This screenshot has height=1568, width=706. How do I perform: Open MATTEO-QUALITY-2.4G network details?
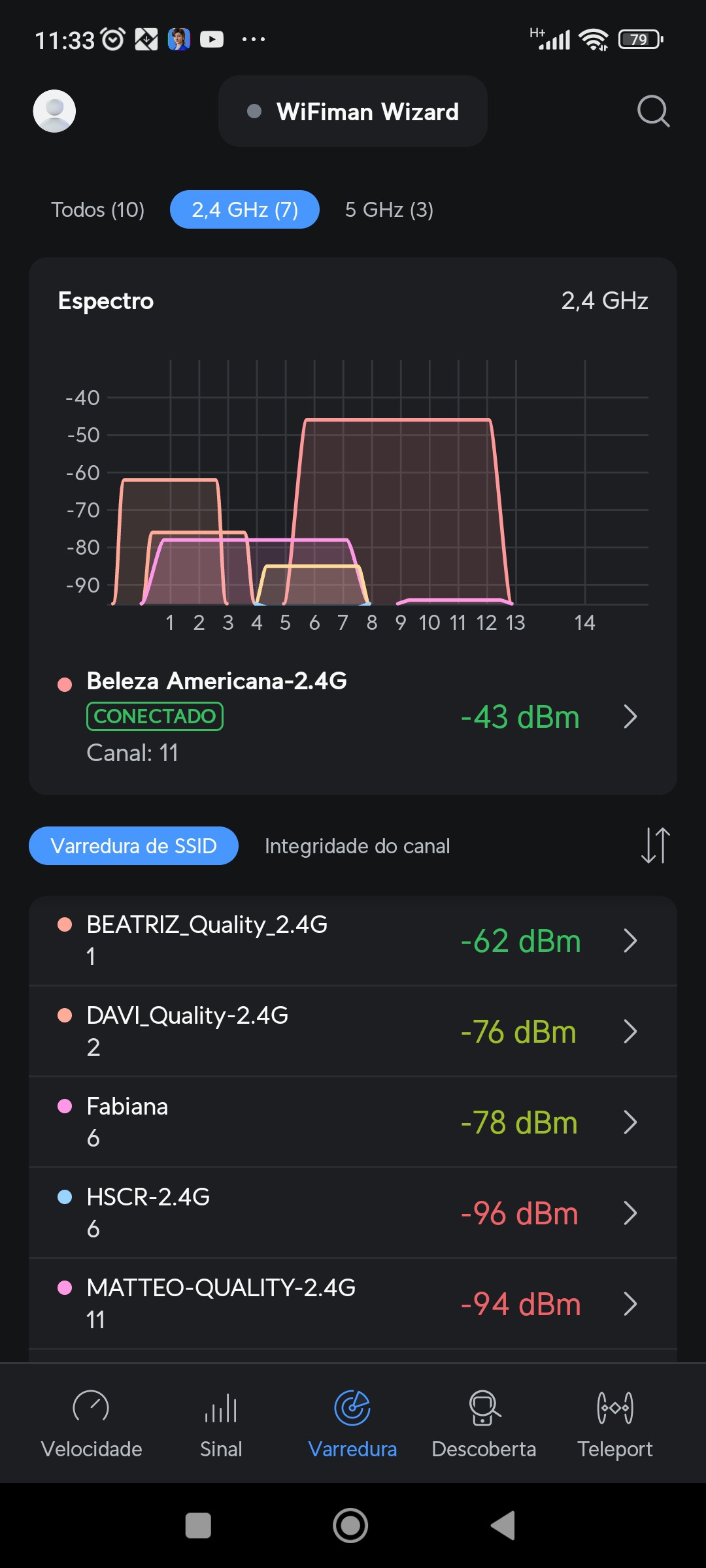click(353, 1304)
